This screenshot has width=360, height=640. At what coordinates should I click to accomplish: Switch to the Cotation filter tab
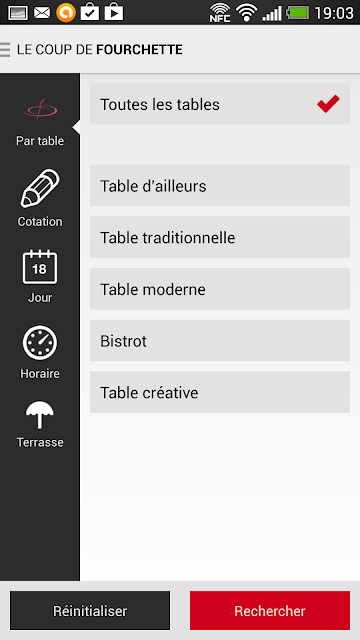(x=40, y=199)
